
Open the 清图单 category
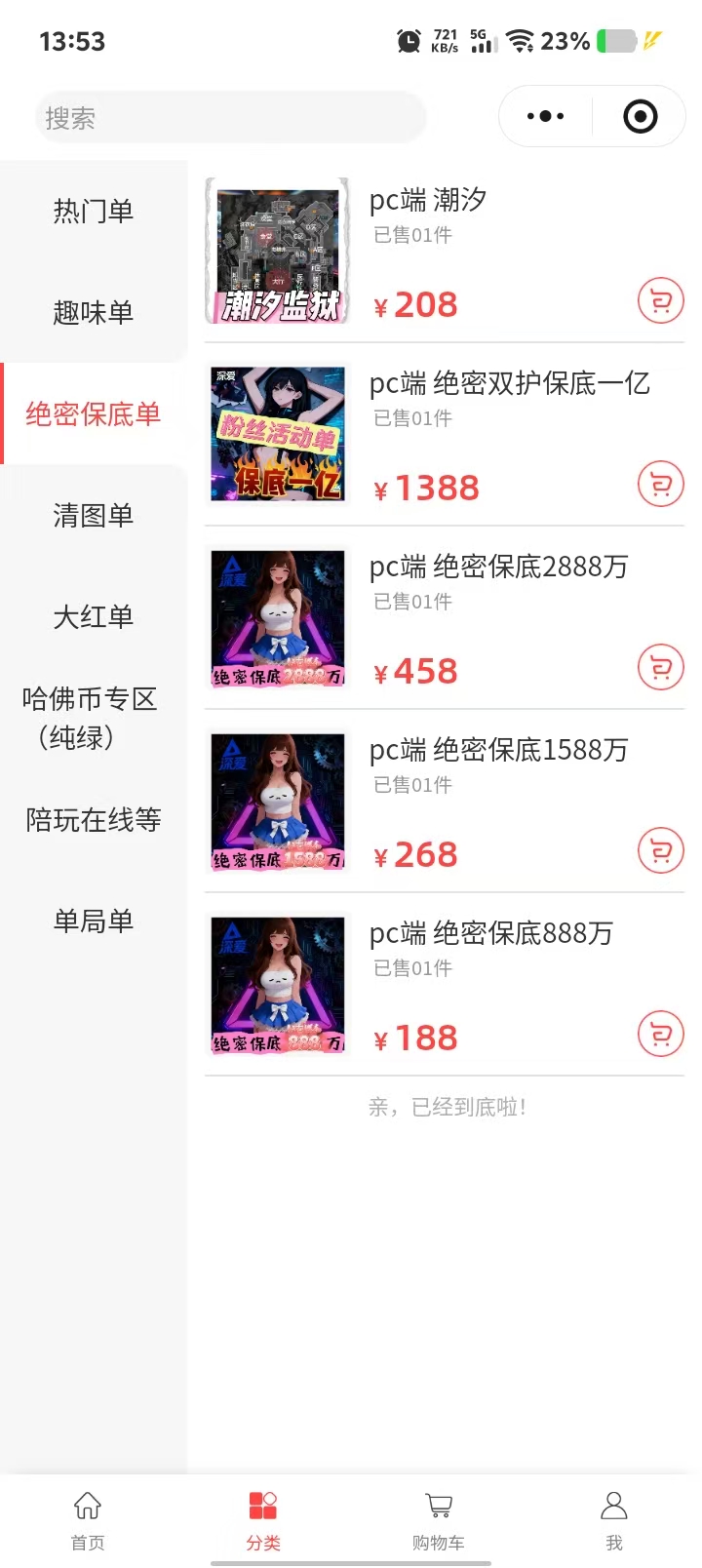coord(93,515)
